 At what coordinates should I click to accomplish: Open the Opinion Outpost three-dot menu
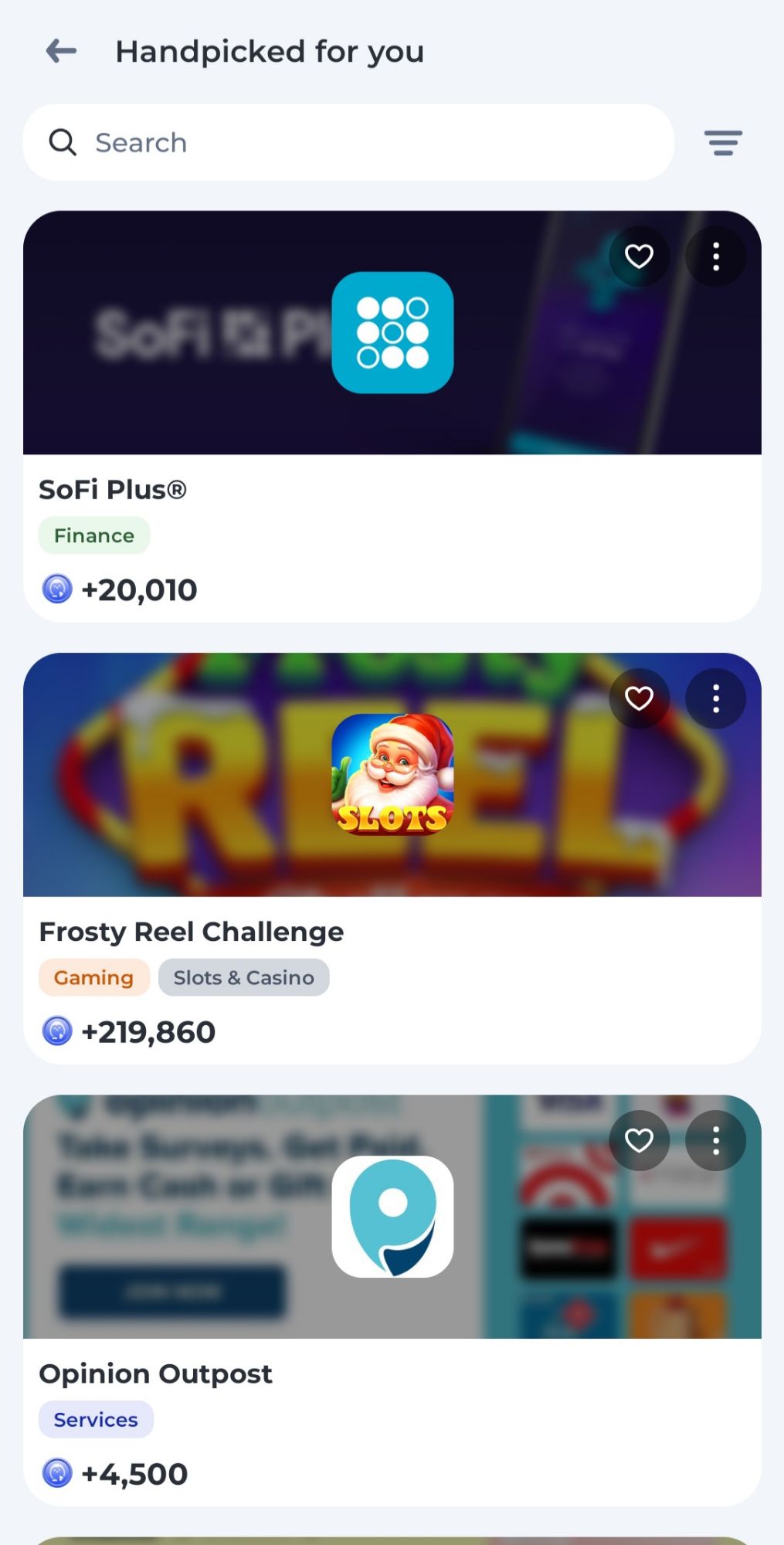[715, 1139]
